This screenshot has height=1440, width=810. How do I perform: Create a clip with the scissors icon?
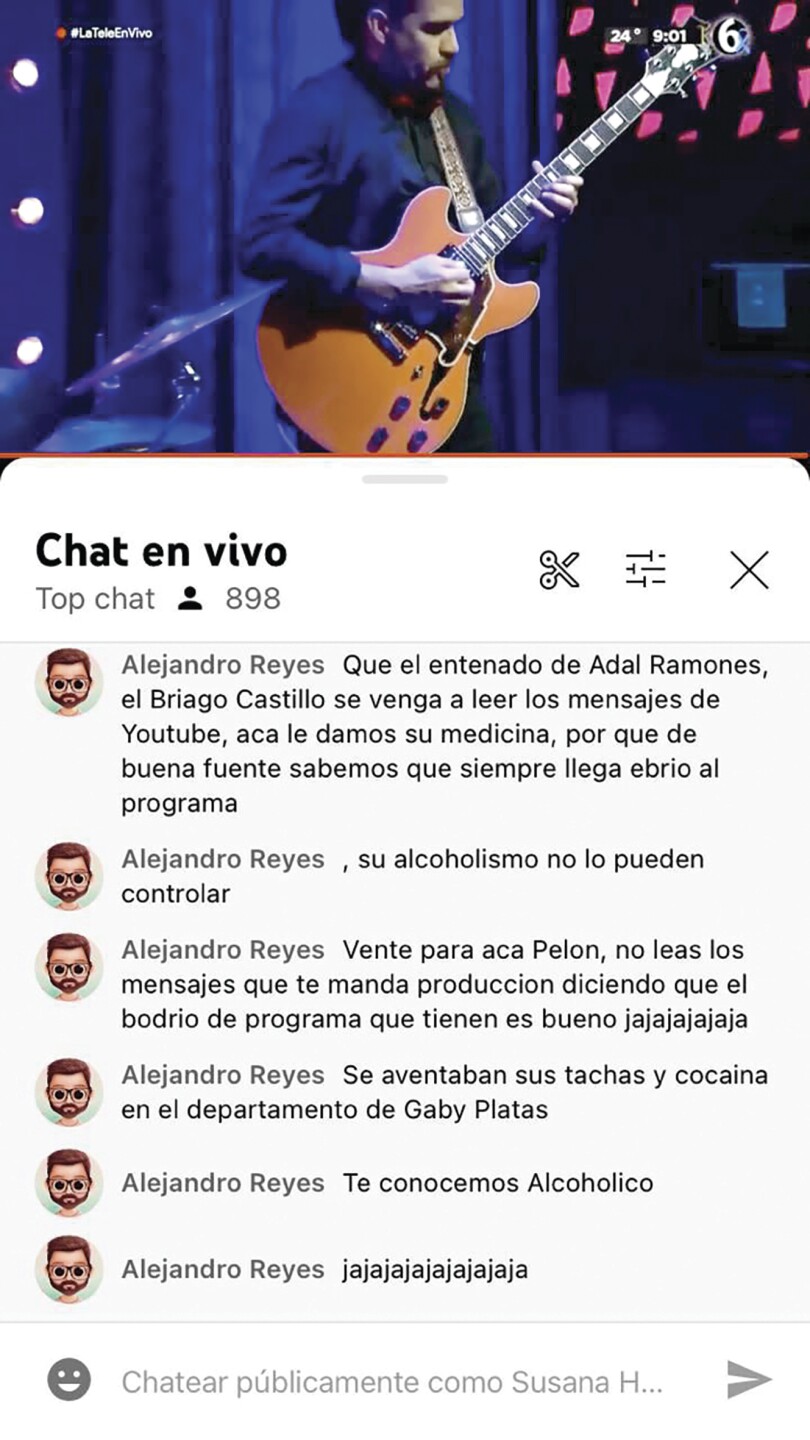point(559,570)
